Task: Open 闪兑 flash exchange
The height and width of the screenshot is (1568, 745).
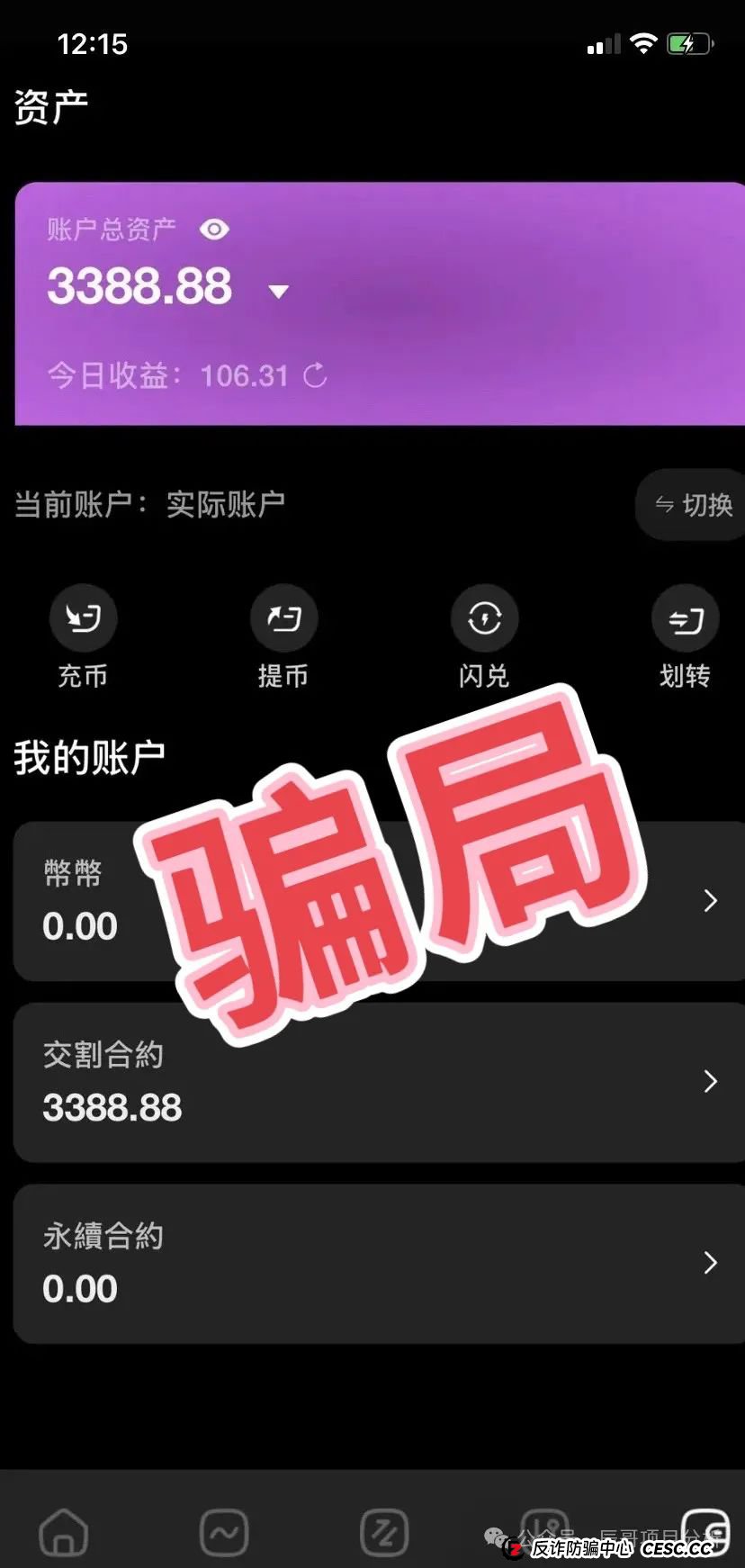Action: [x=484, y=619]
